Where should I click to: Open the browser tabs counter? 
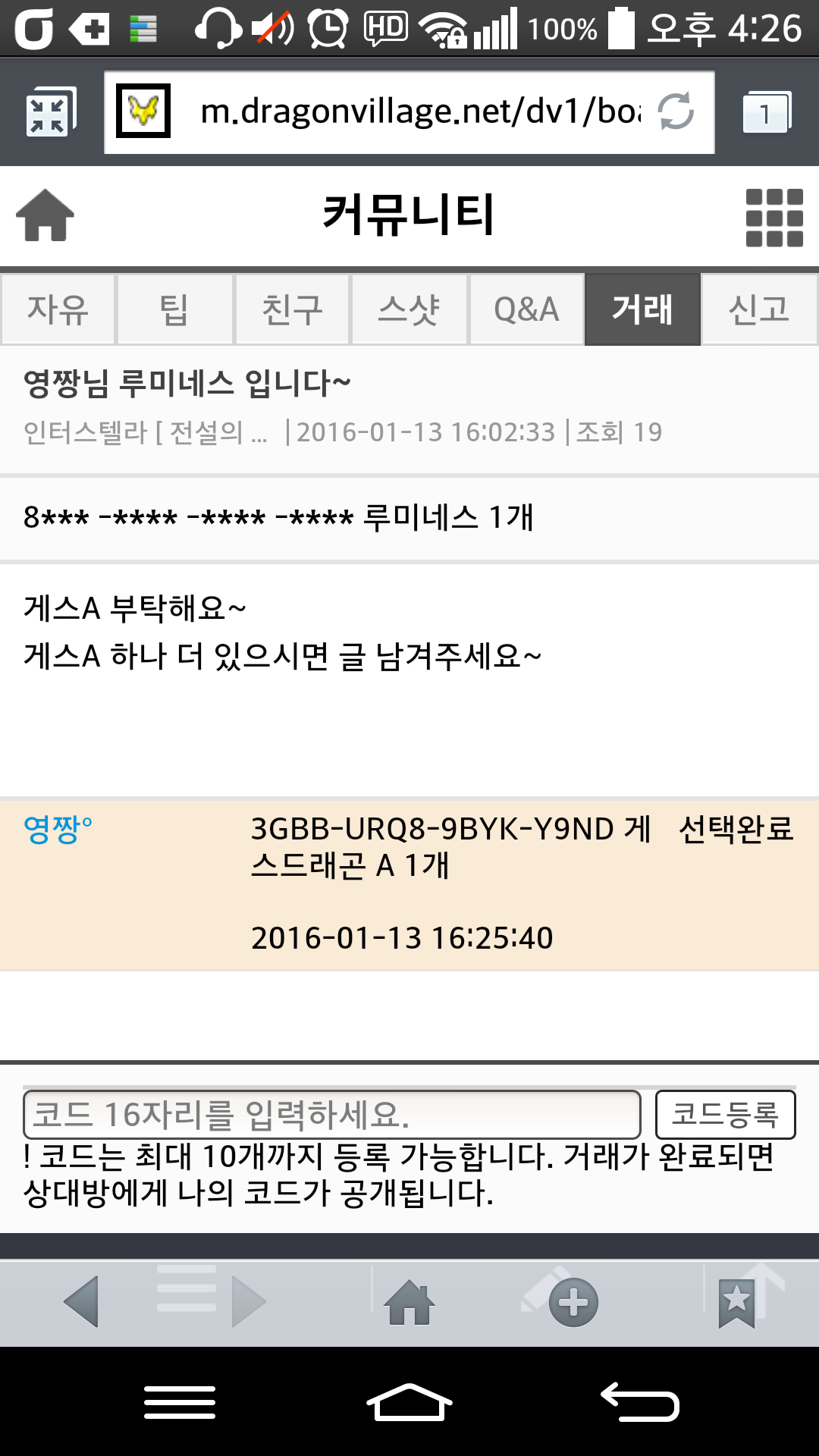pos(766,113)
